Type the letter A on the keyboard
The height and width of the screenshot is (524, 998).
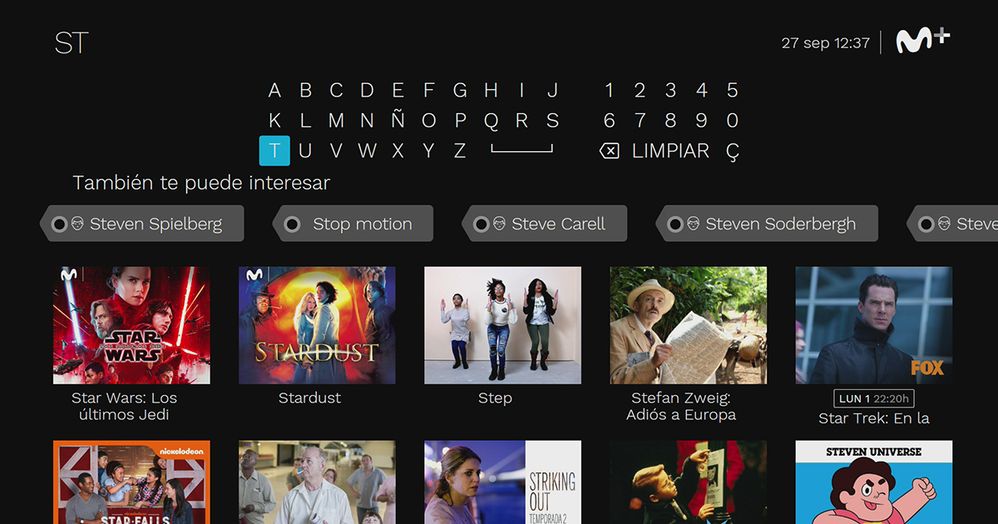tap(274, 91)
